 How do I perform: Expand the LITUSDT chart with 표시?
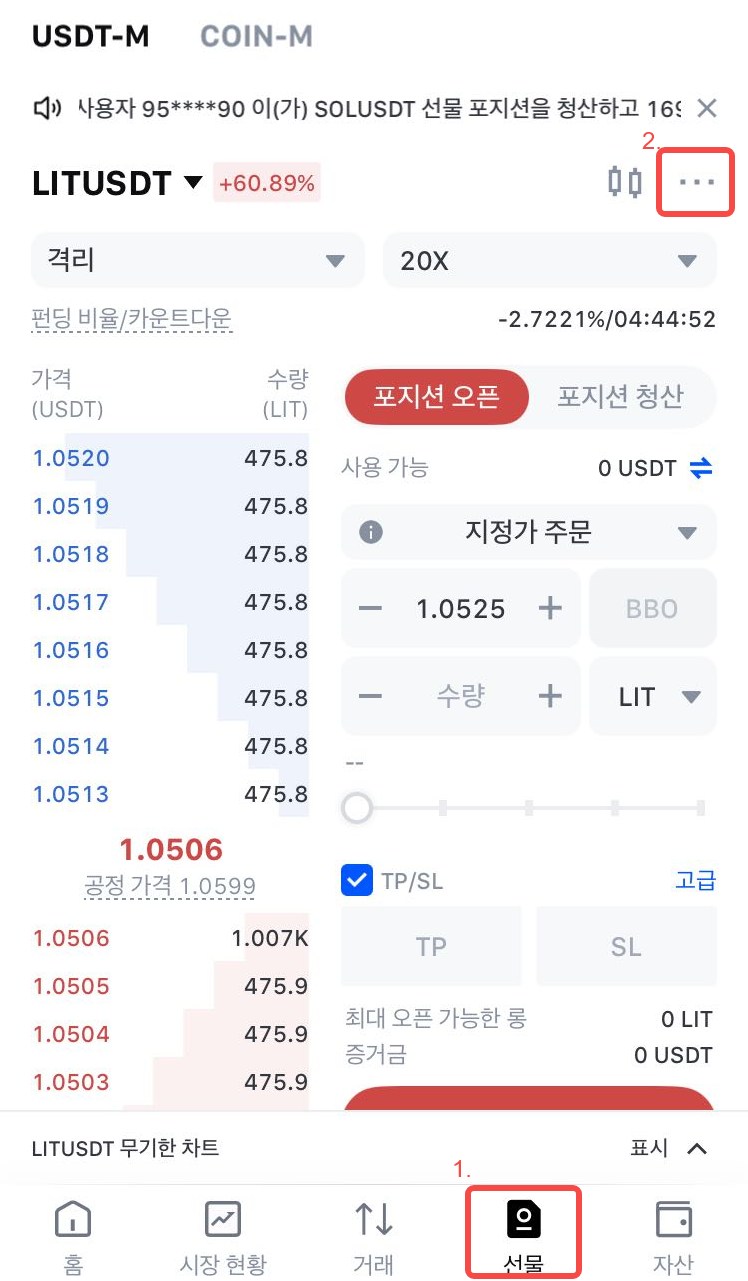[x=667, y=1148]
